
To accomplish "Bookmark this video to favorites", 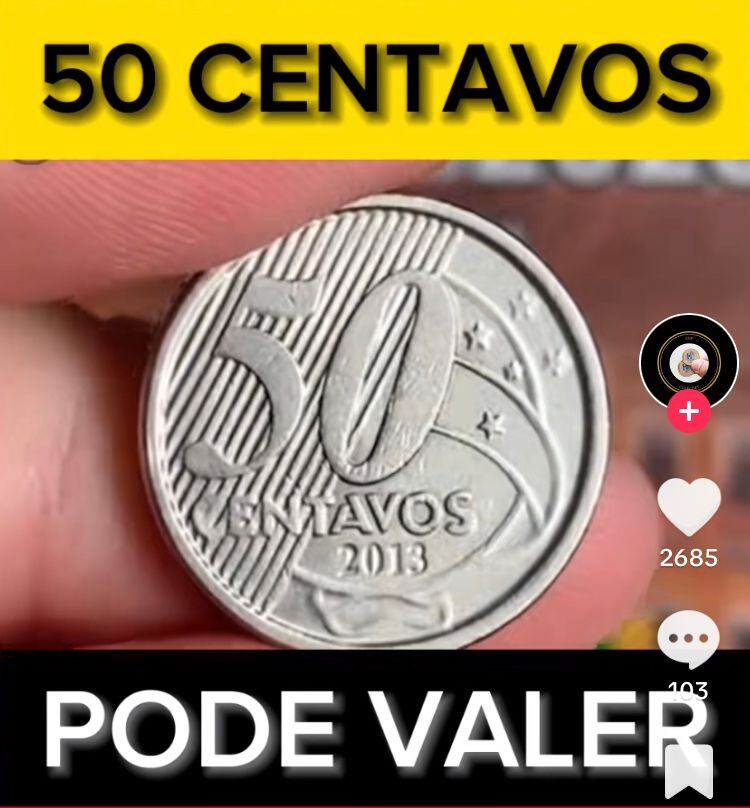I will (688, 771).
